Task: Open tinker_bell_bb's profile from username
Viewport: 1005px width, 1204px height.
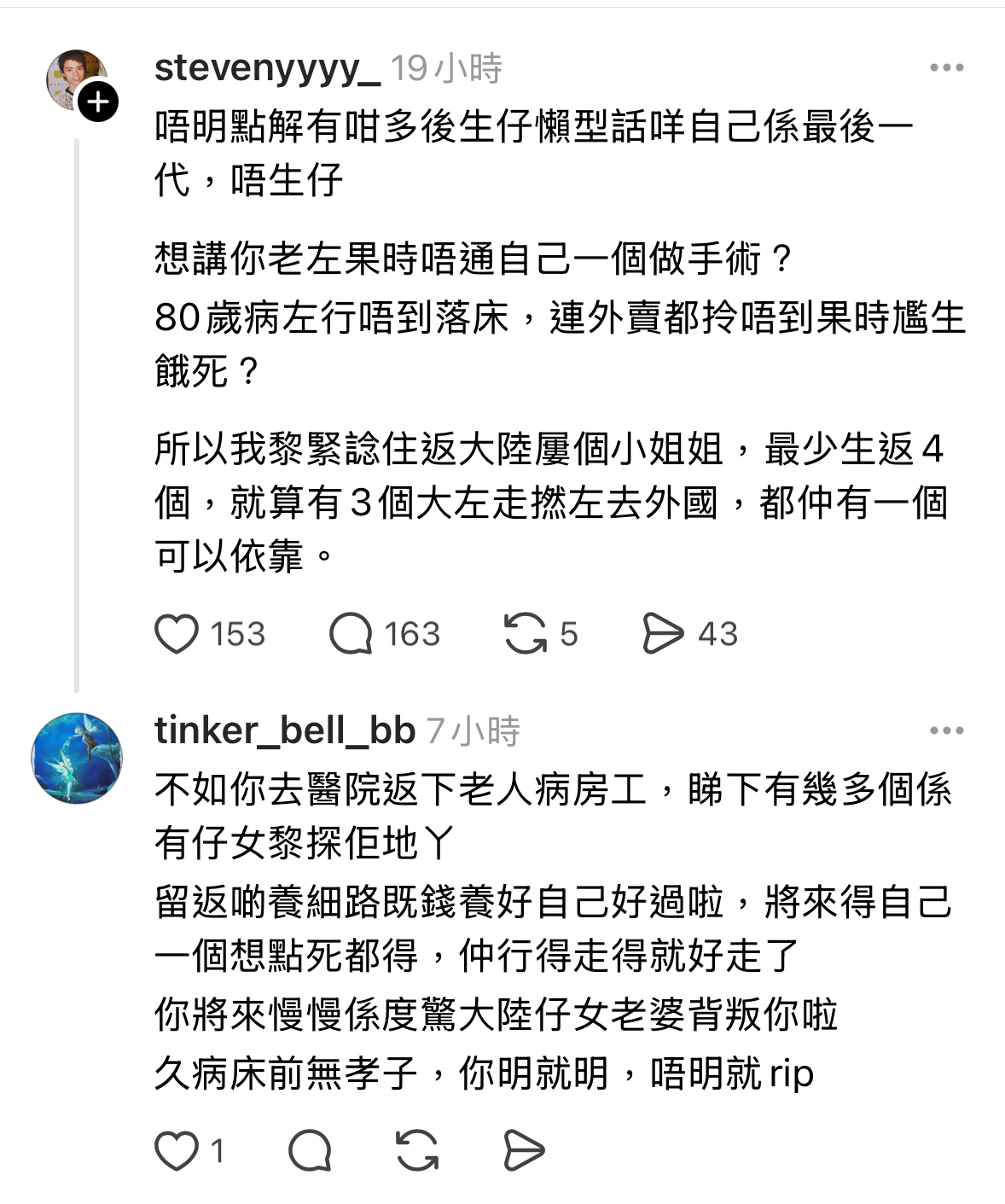Action: pyautogui.click(x=284, y=730)
